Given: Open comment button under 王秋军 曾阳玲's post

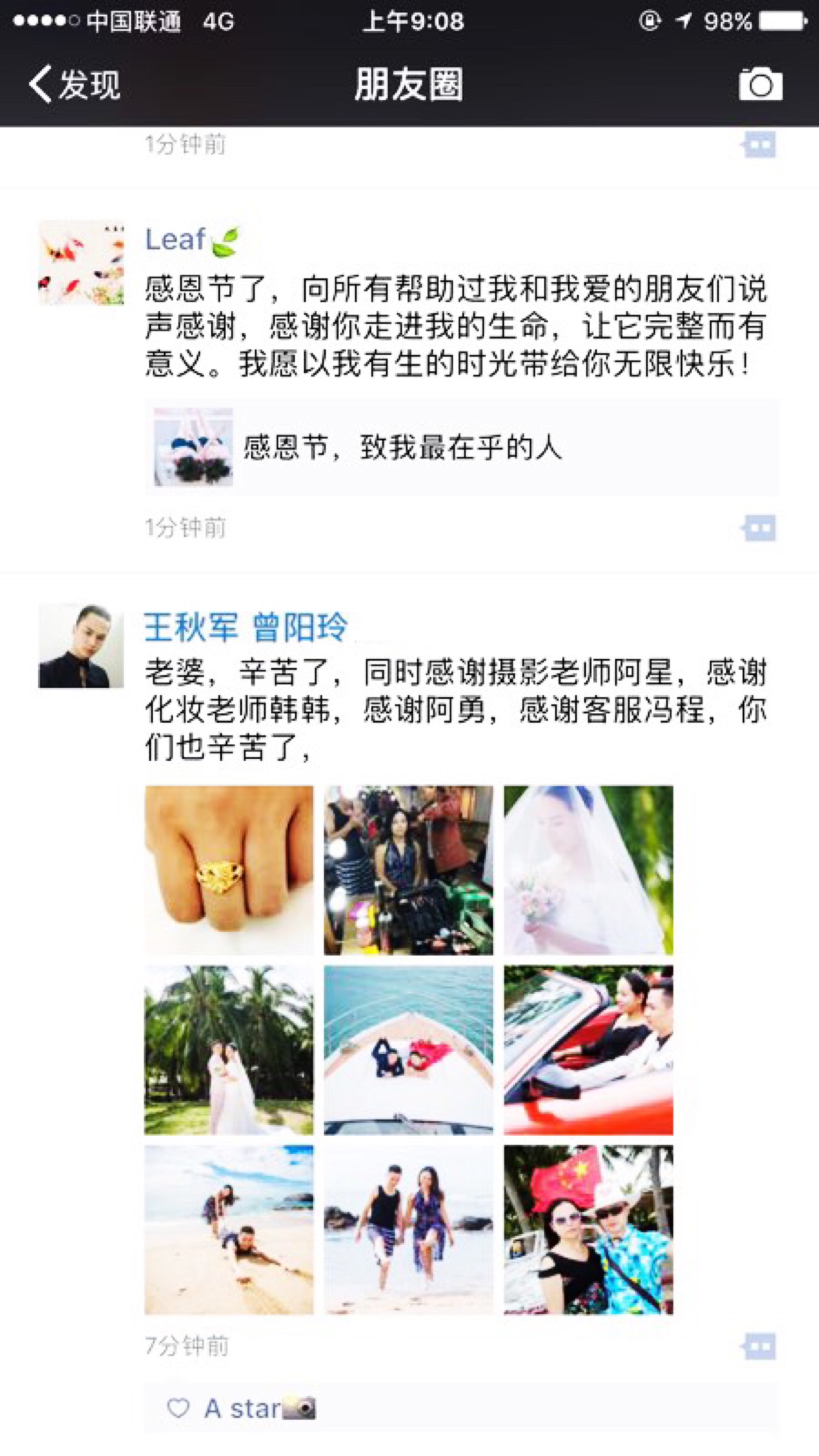Looking at the screenshot, I should [x=759, y=1347].
